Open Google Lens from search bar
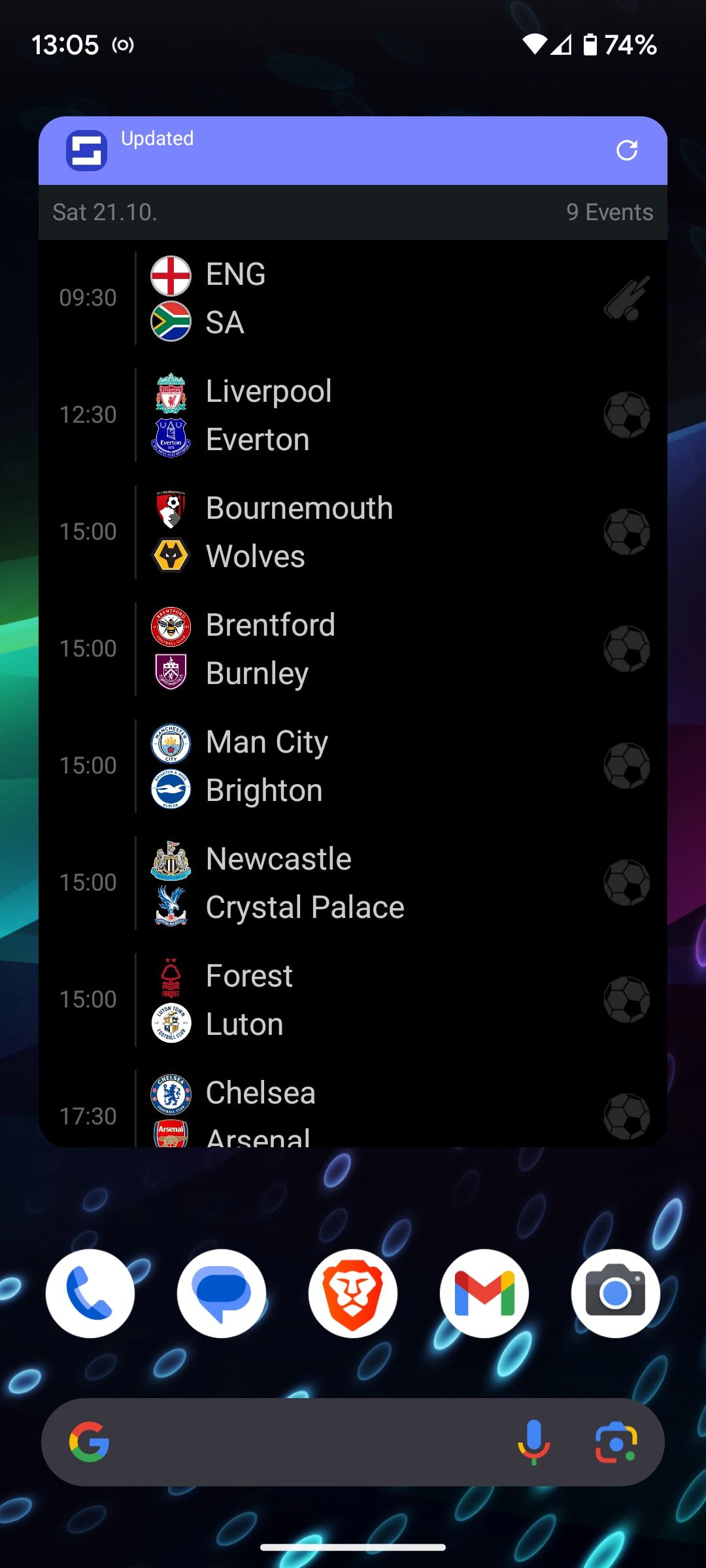This screenshot has width=706, height=1568. tap(616, 1442)
